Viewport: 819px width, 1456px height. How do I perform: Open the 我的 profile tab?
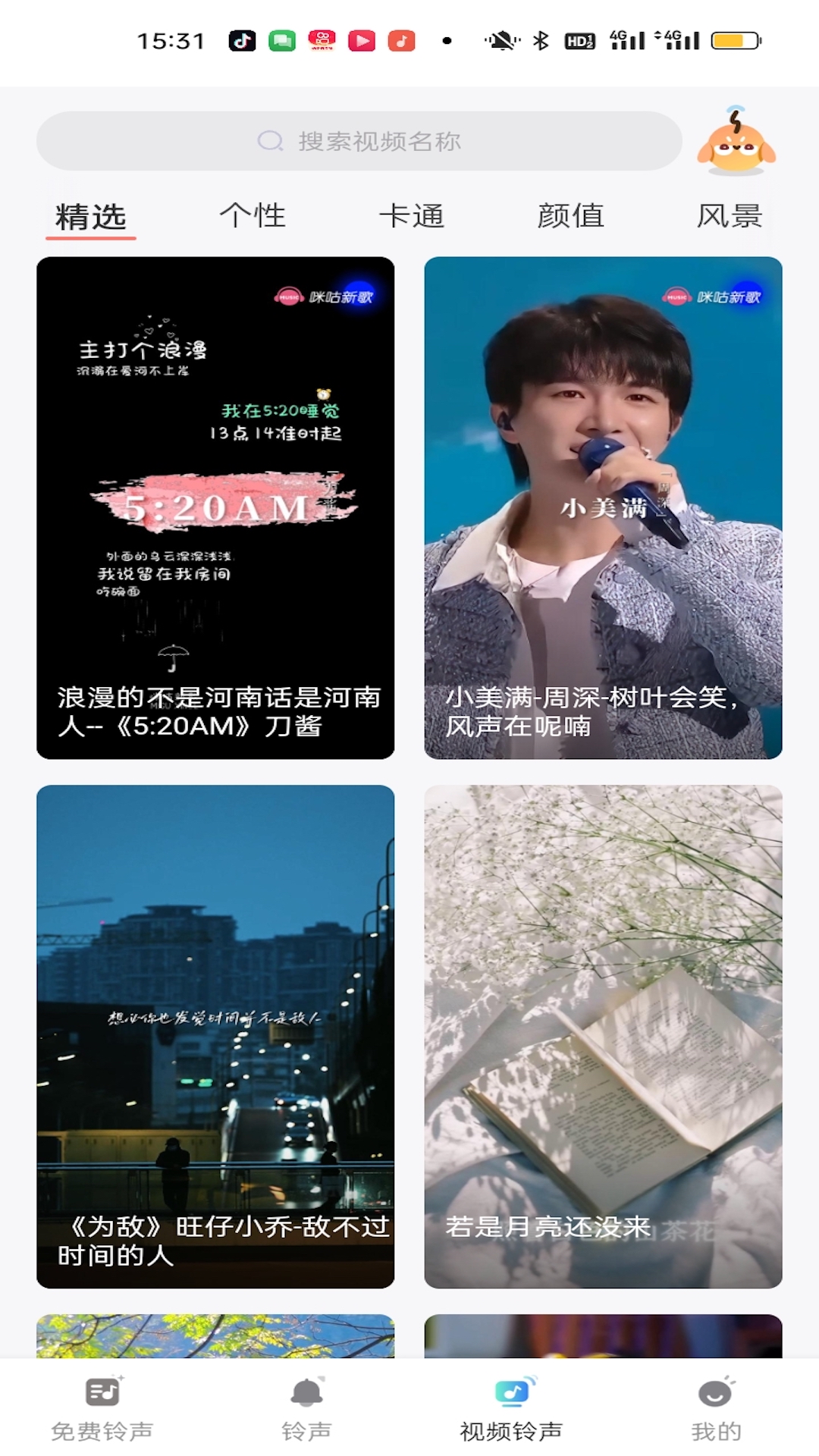click(716, 1409)
